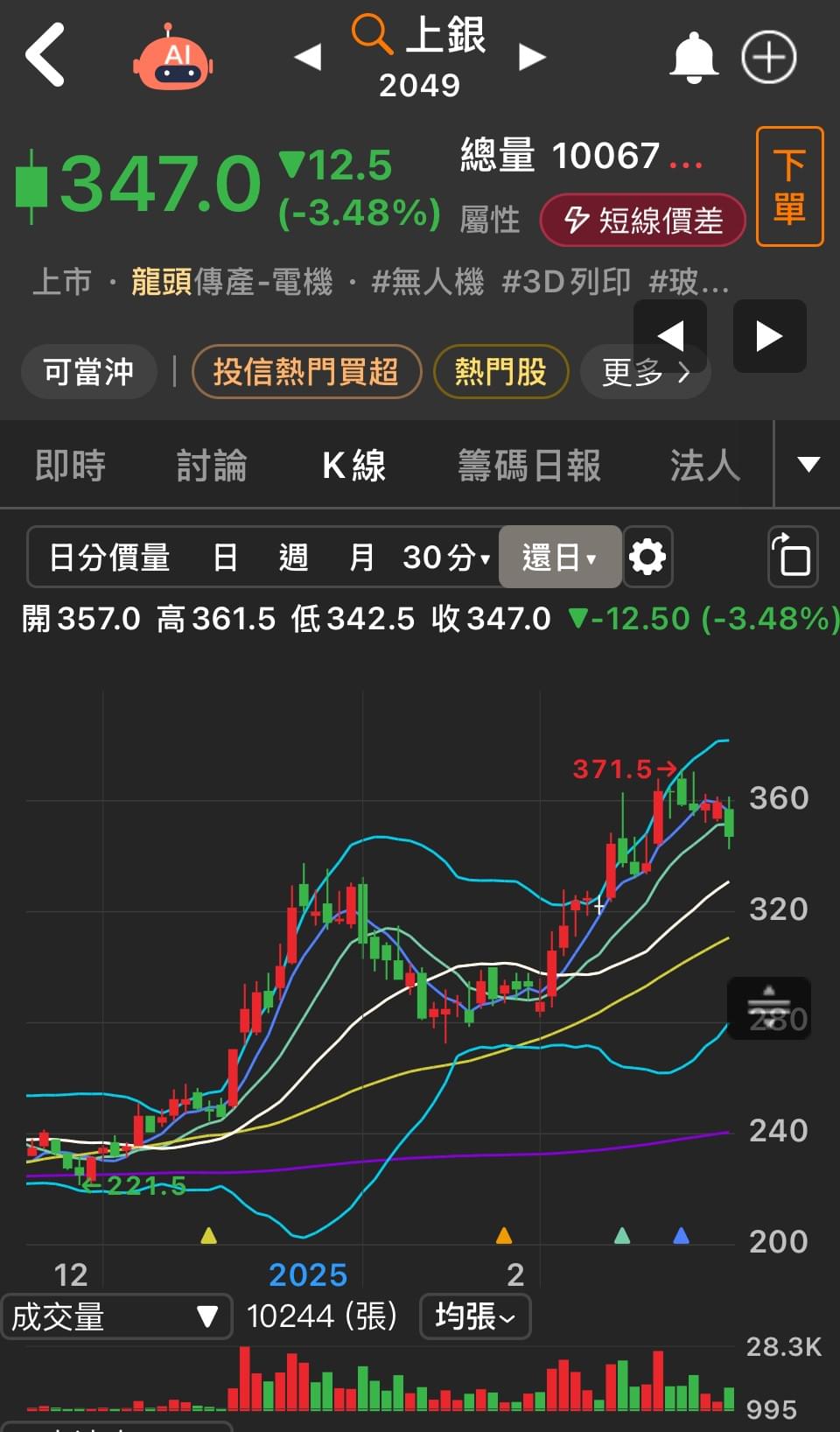
Task: Switch to the 法人 tab
Action: click(705, 465)
